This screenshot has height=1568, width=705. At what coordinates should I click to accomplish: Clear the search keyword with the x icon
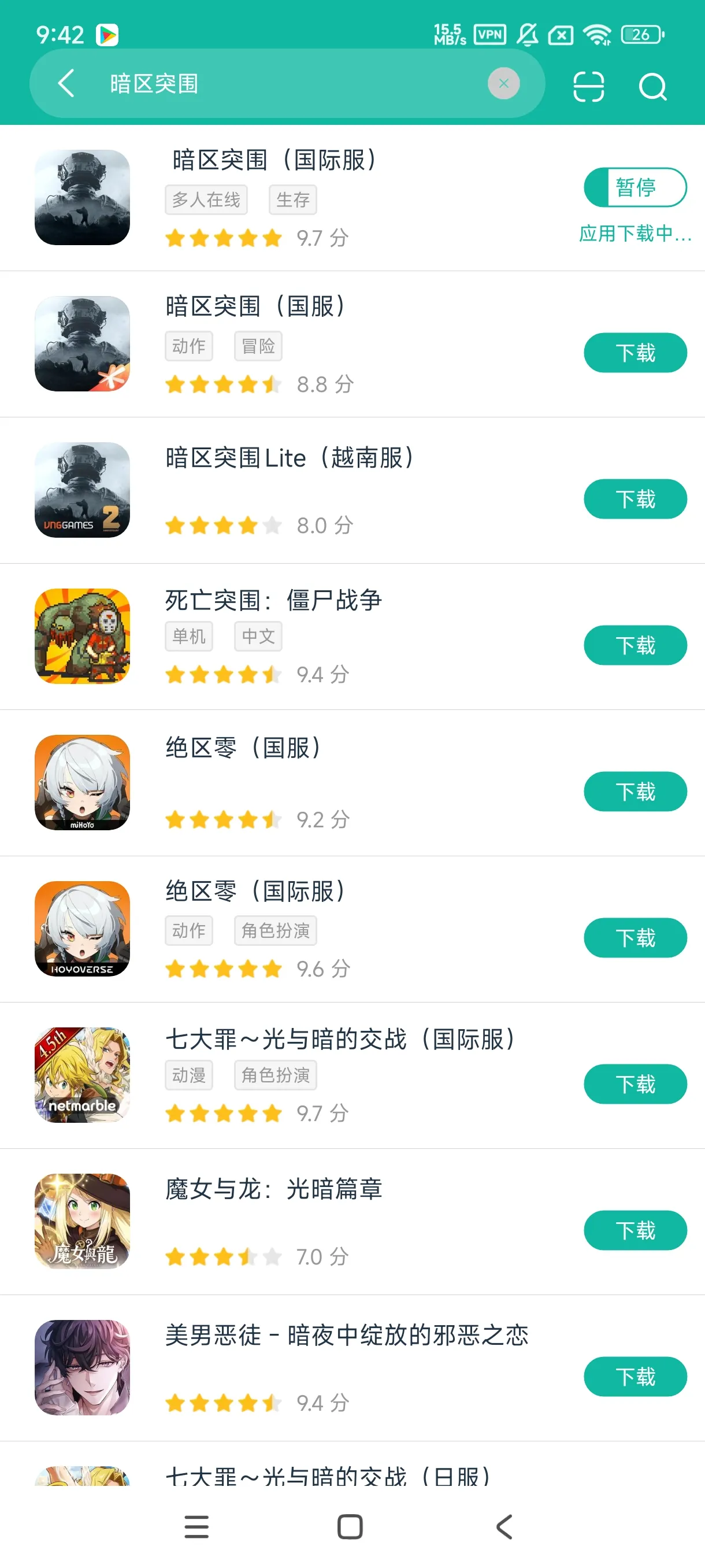[x=504, y=83]
